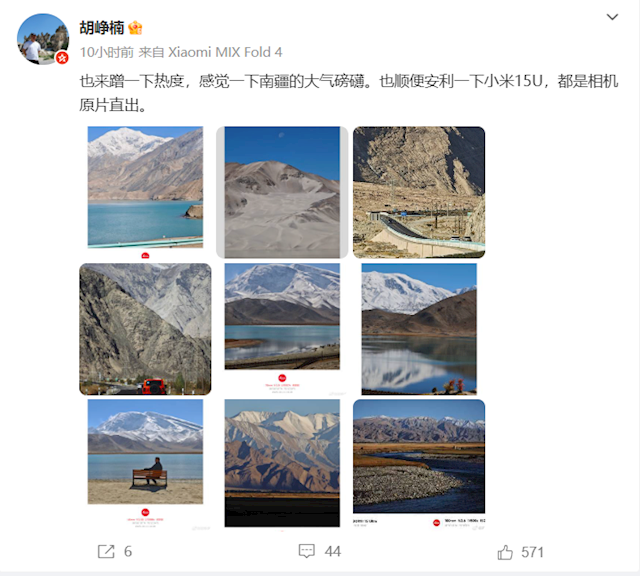Open the winding road hillside photo
The image size is (640, 576).
click(418, 192)
